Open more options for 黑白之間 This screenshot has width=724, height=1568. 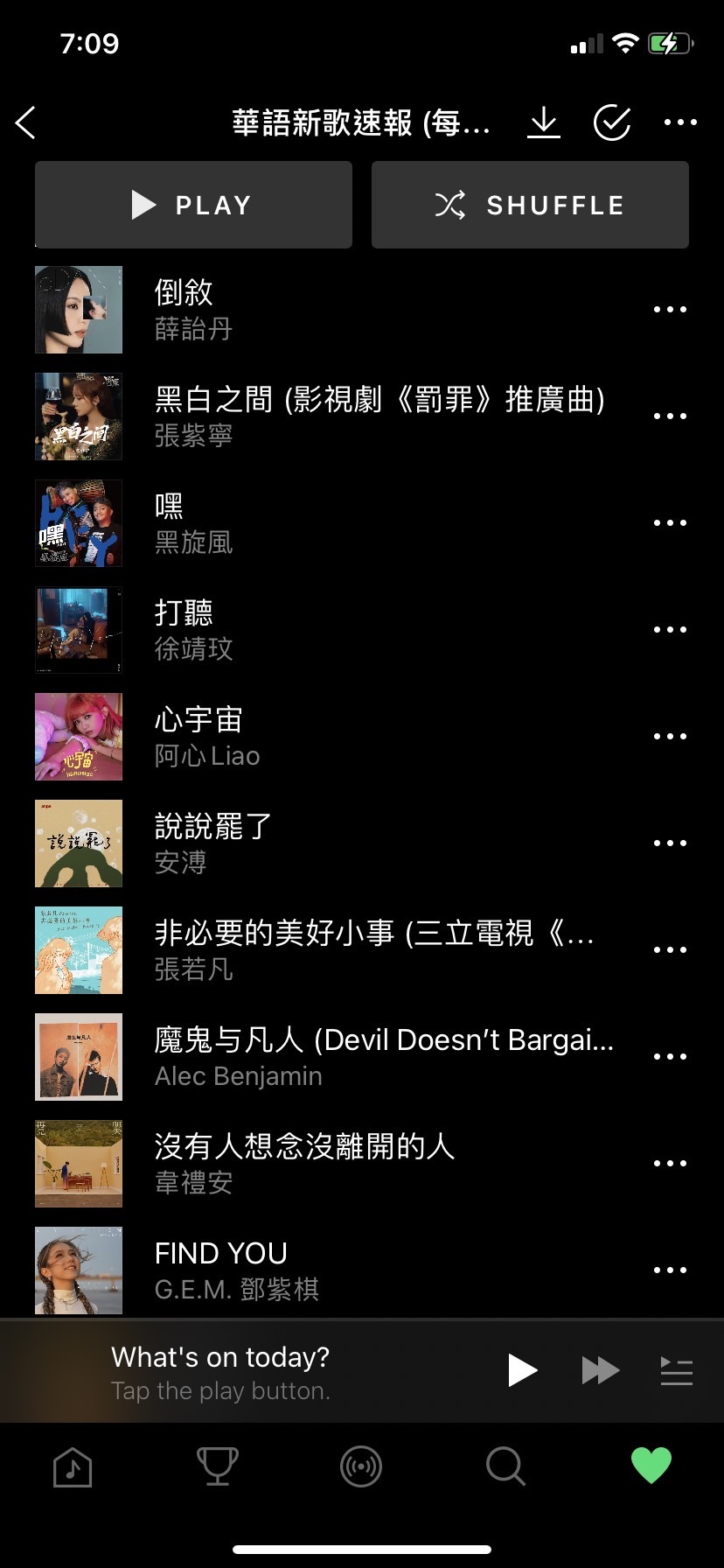(x=670, y=416)
